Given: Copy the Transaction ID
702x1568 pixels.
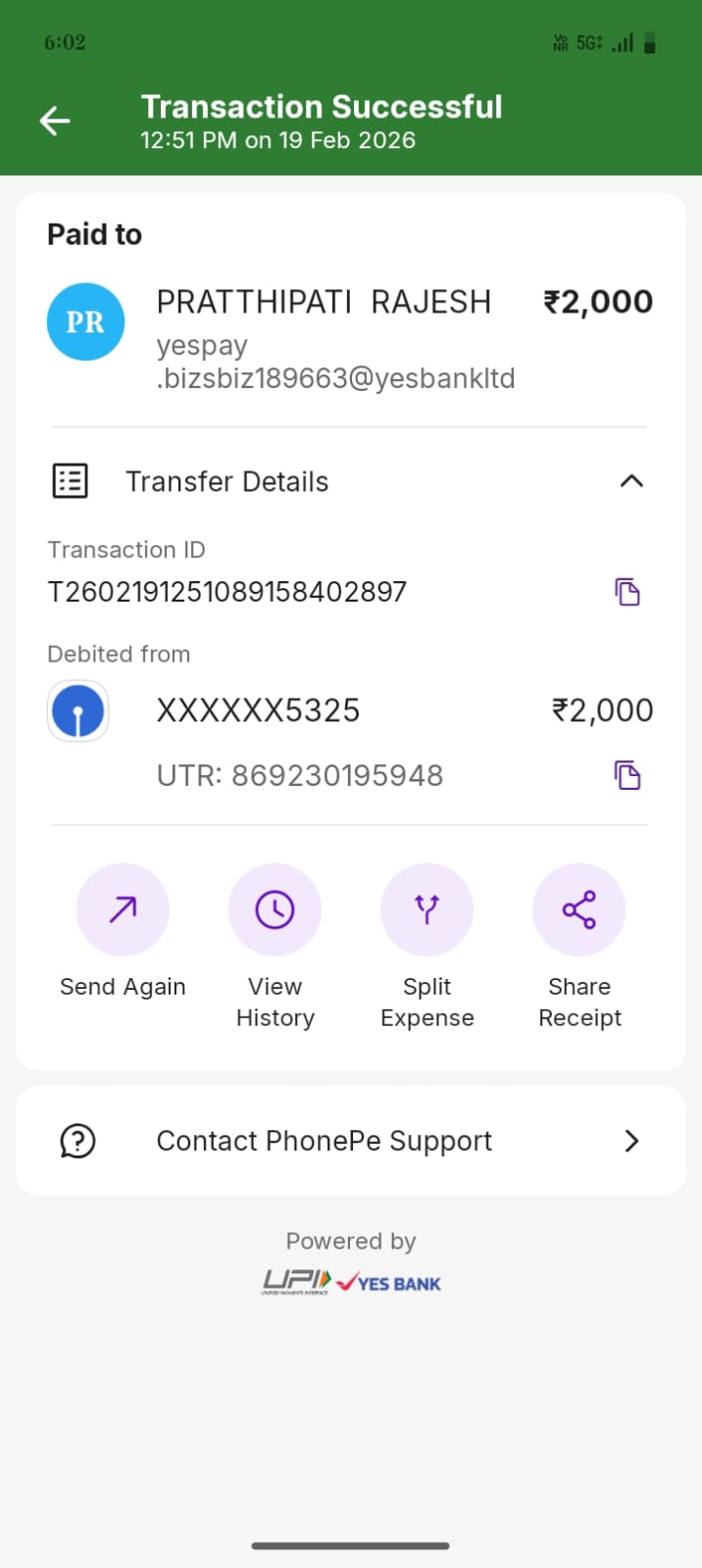Looking at the screenshot, I should click(627, 592).
